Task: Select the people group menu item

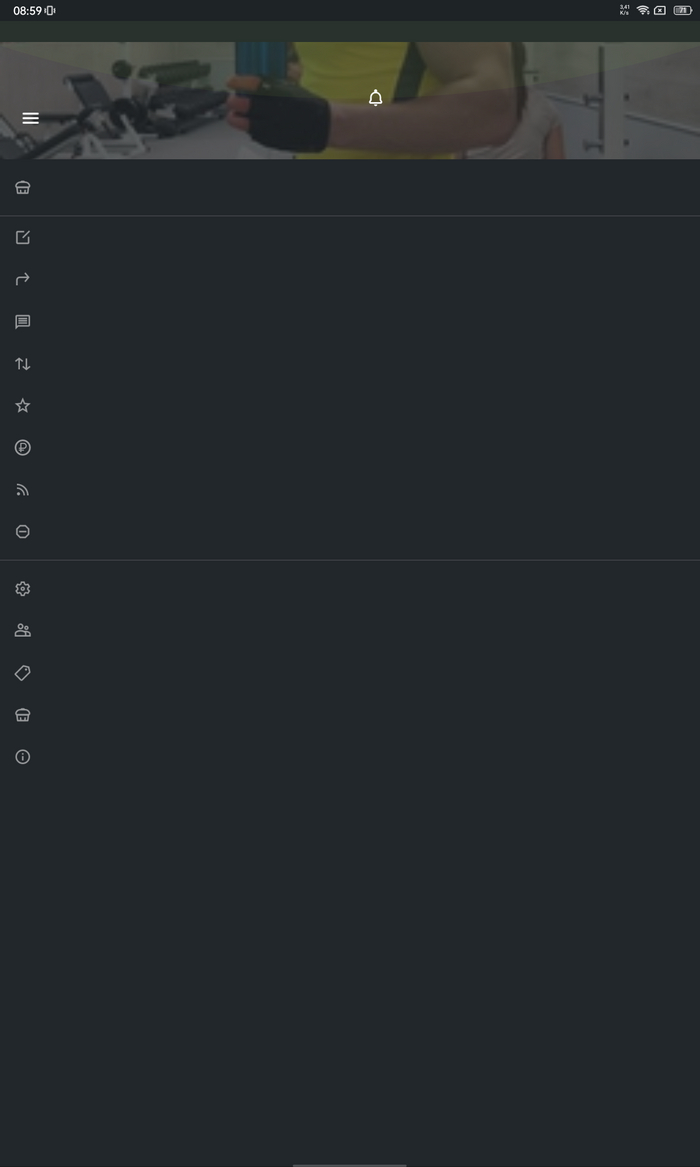Action: click(x=23, y=631)
